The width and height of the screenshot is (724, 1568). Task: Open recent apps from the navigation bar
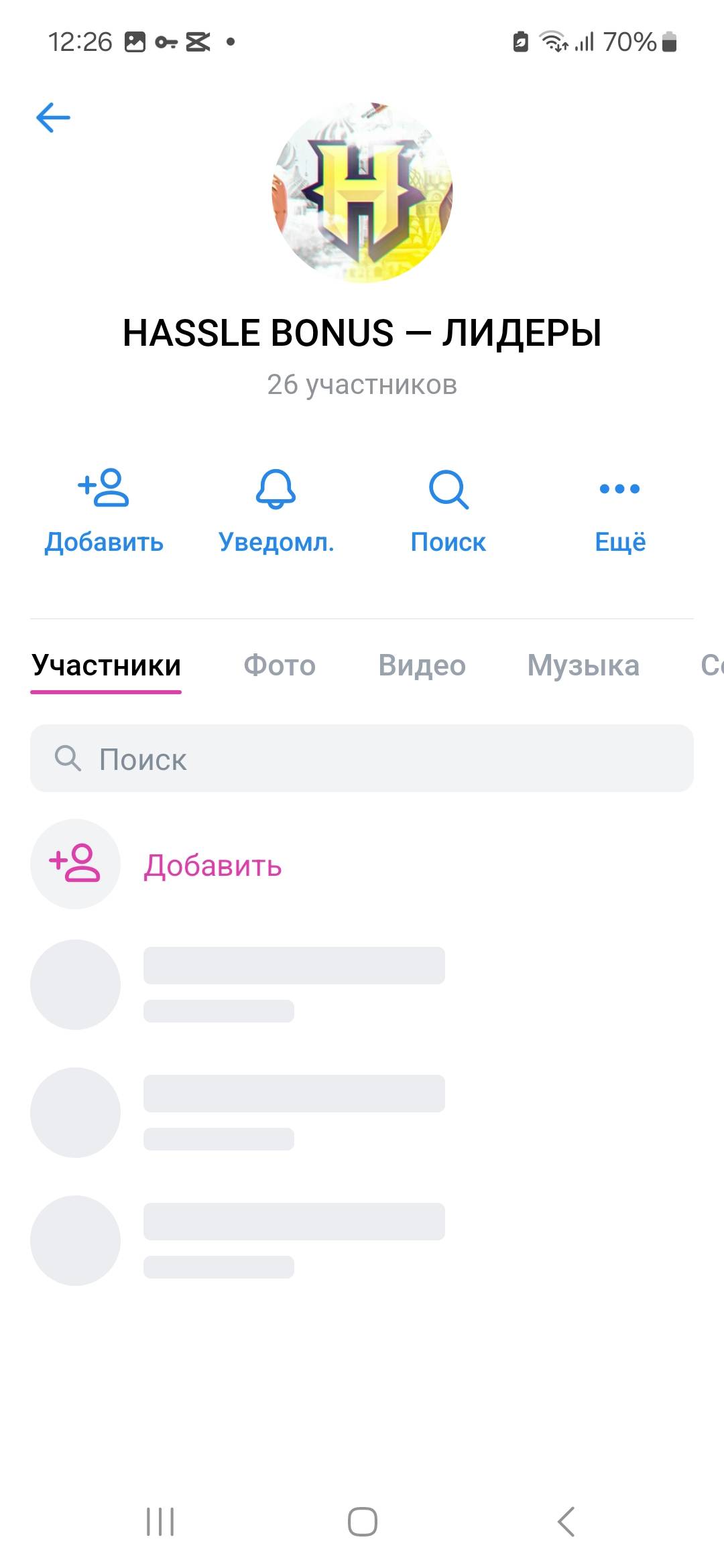(160, 1521)
